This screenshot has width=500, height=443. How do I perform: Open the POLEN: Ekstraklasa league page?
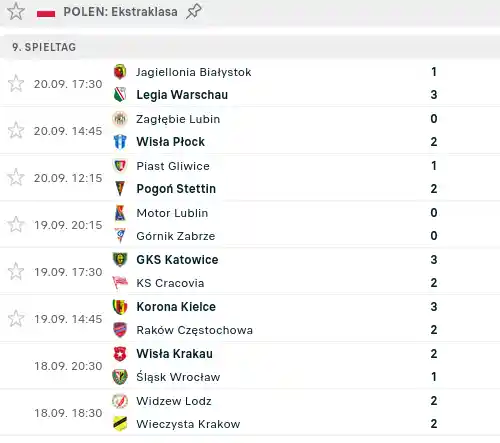pyautogui.click(x=120, y=12)
